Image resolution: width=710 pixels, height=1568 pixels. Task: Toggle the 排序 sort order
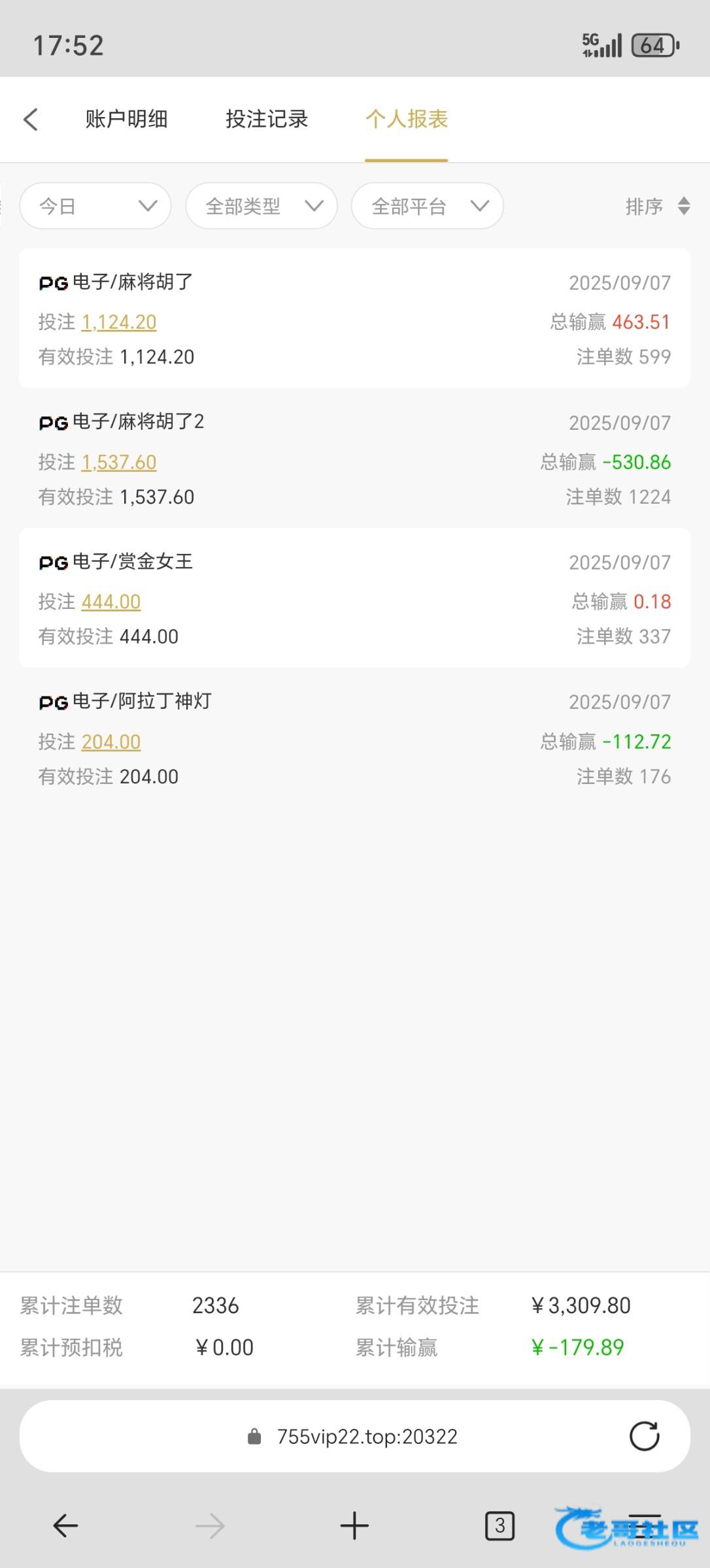tap(657, 206)
